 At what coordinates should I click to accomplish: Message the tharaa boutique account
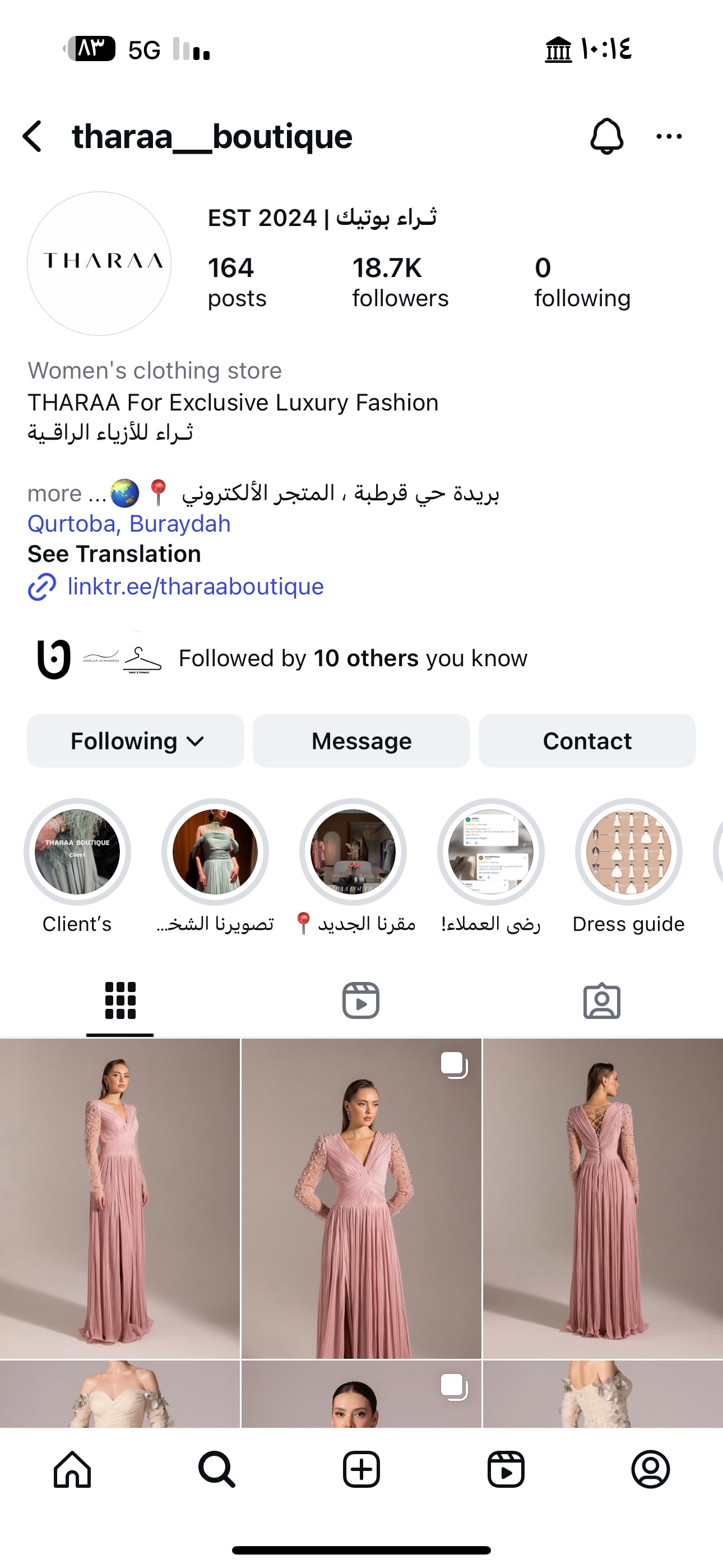tap(361, 741)
